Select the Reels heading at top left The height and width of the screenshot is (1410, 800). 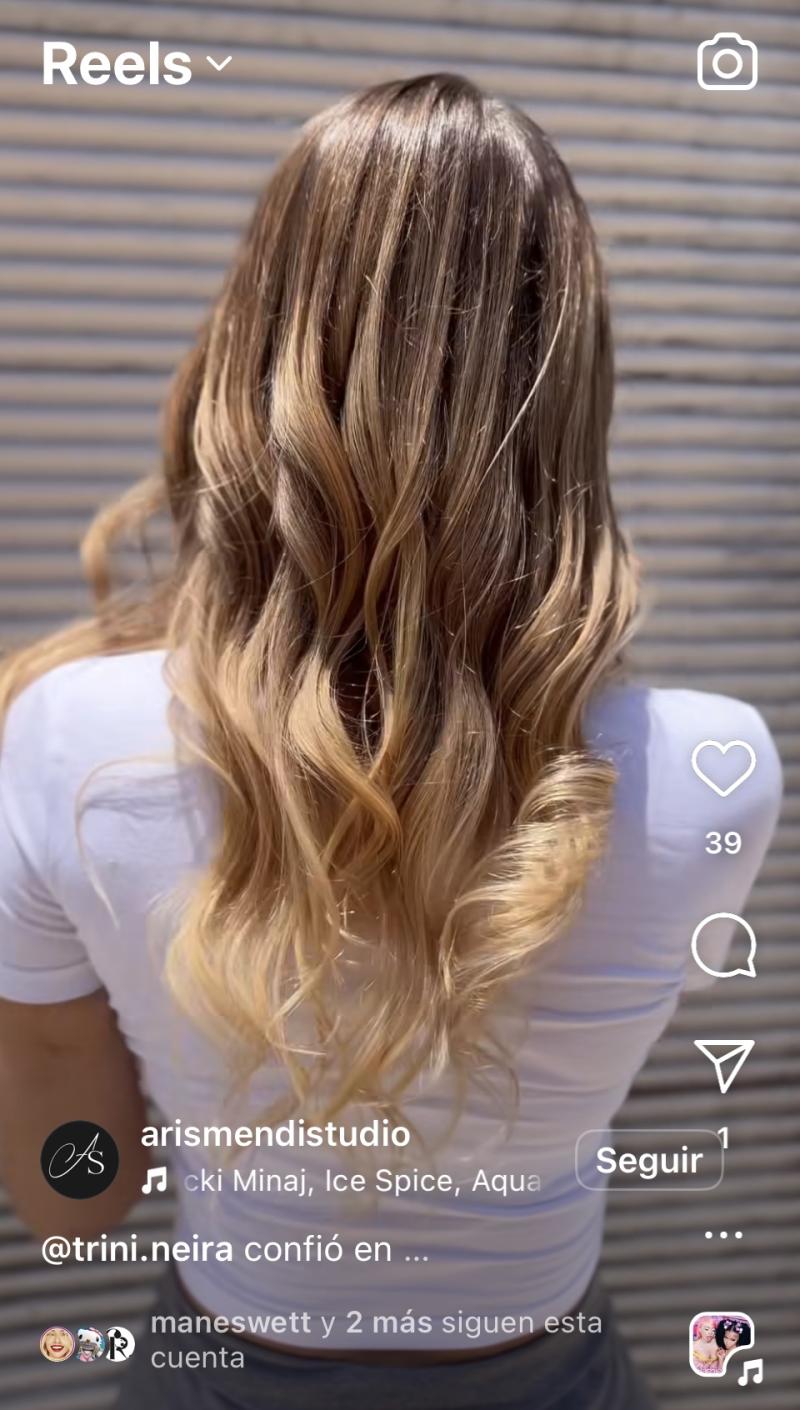[x=115, y=62]
